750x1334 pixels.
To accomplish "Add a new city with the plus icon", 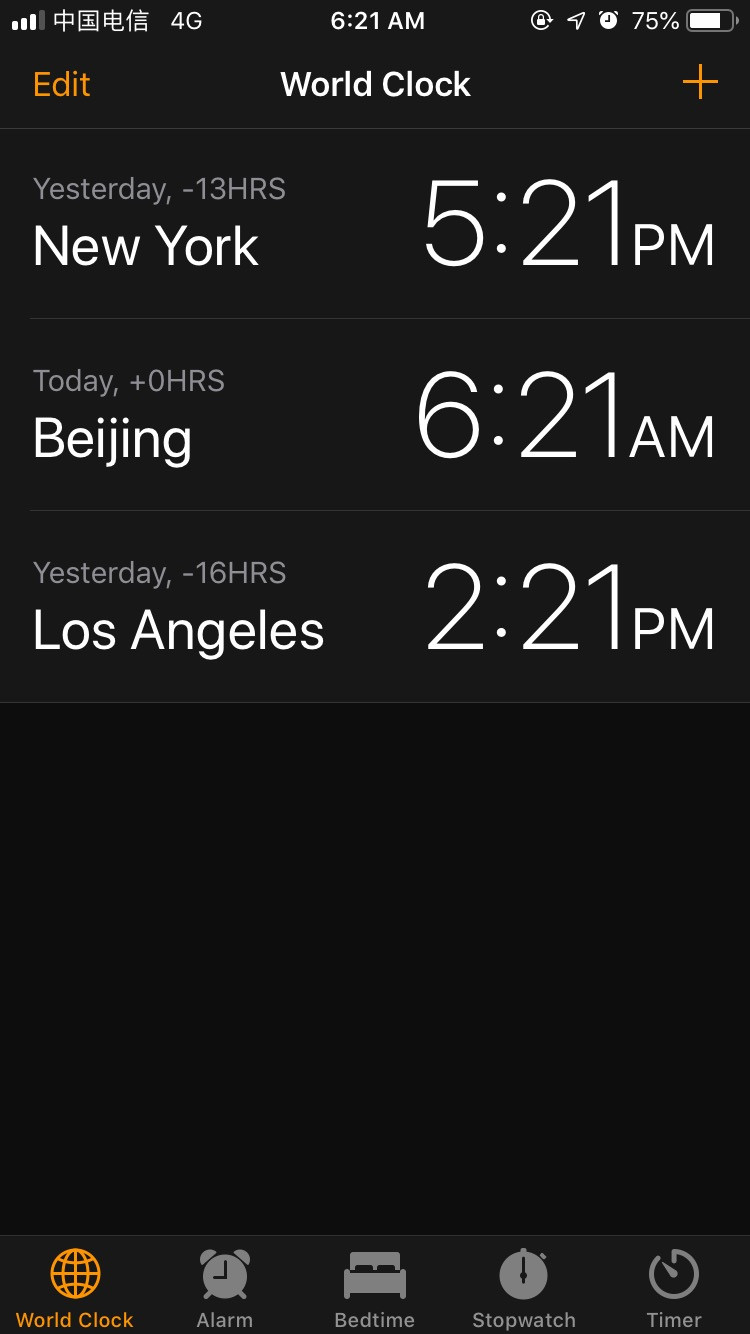I will point(700,82).
